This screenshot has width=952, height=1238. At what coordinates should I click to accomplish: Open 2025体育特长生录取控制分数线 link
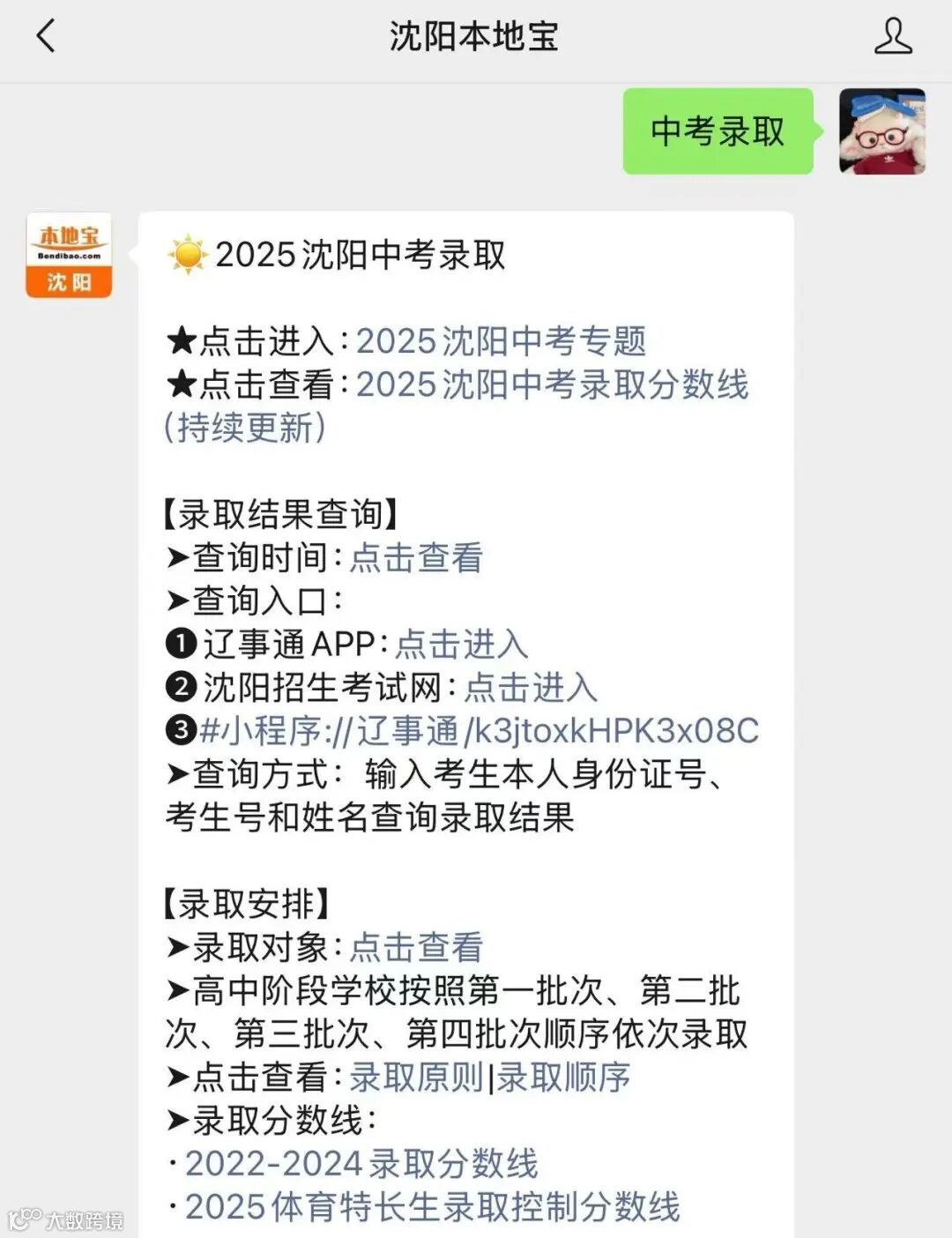coord(432,1206)
